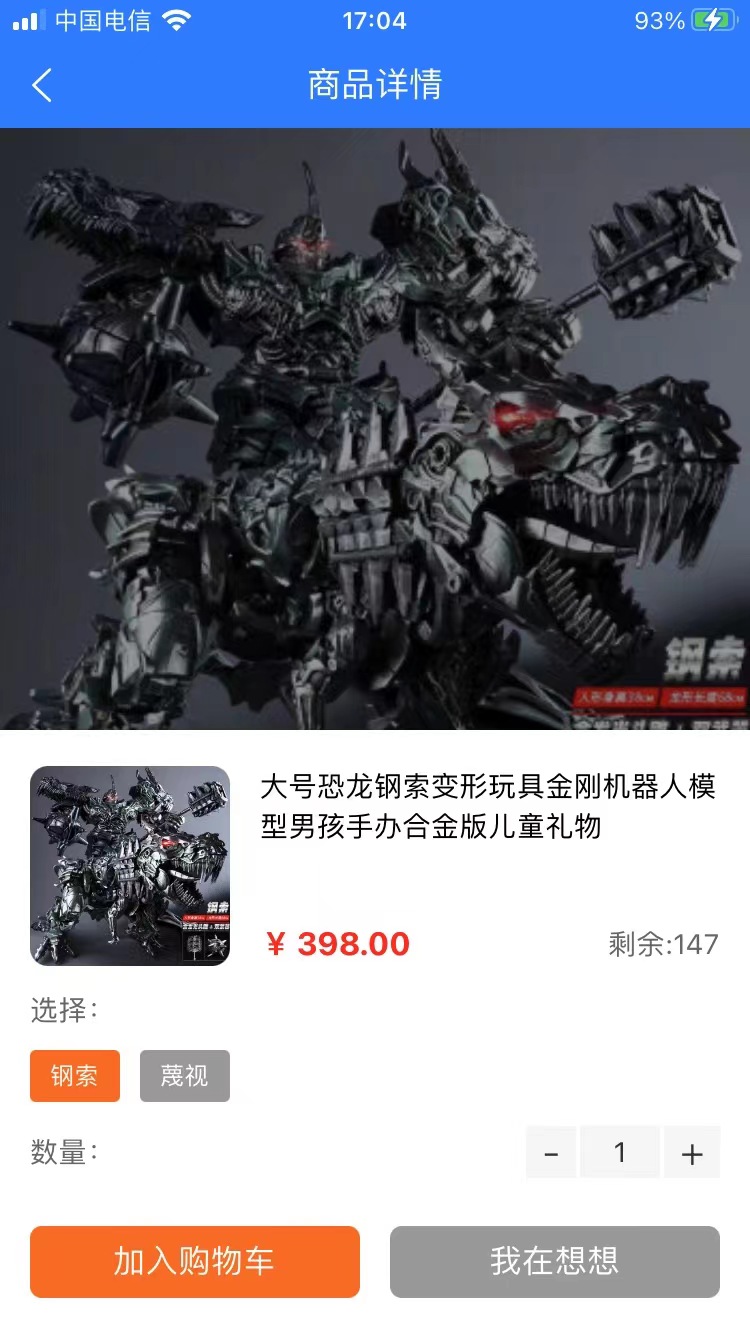Increase quantity with the plus button
Screen dimensions: 750x1334
coord(692,1153)
